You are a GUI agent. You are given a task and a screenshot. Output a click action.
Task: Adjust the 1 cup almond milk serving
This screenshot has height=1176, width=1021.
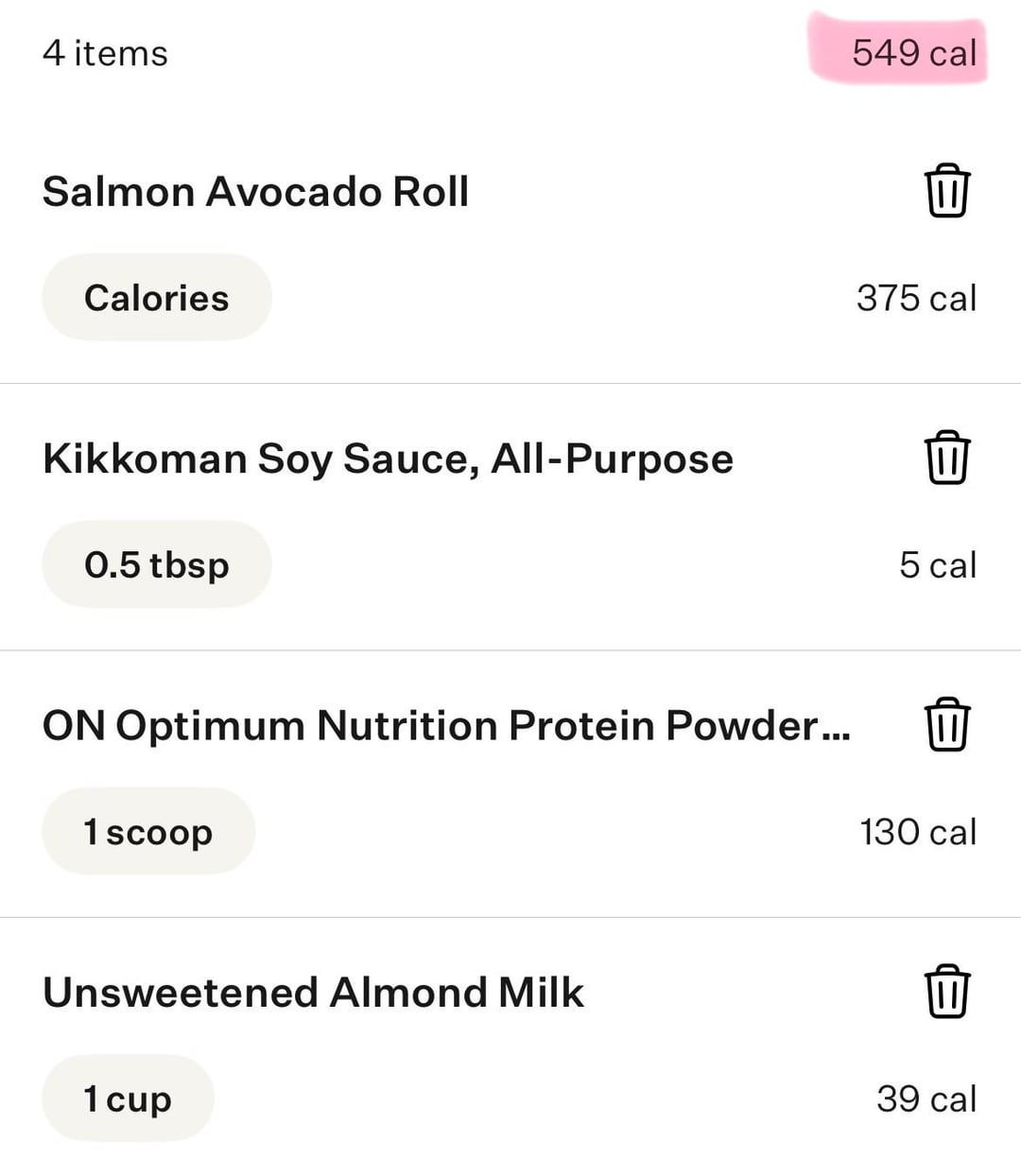tap(128, 1098)
